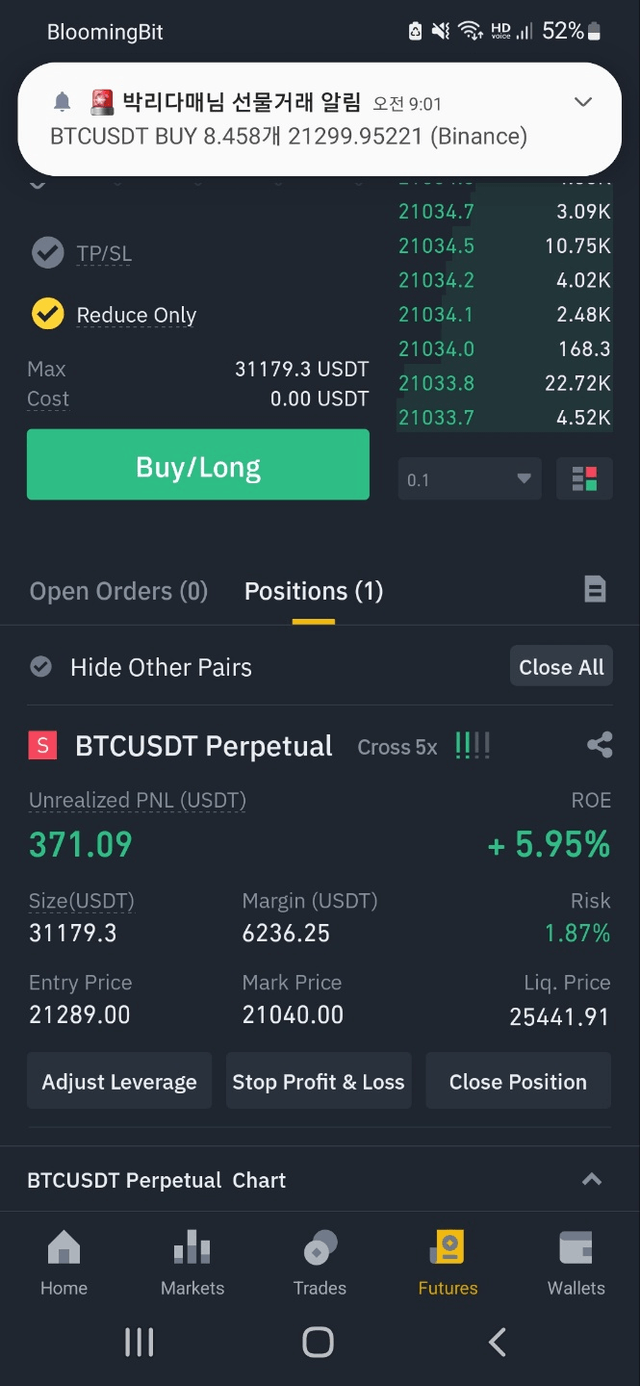Uncheck the Reduce Only option
This screenshot has width=640, height=1386.
pos(47,314)
